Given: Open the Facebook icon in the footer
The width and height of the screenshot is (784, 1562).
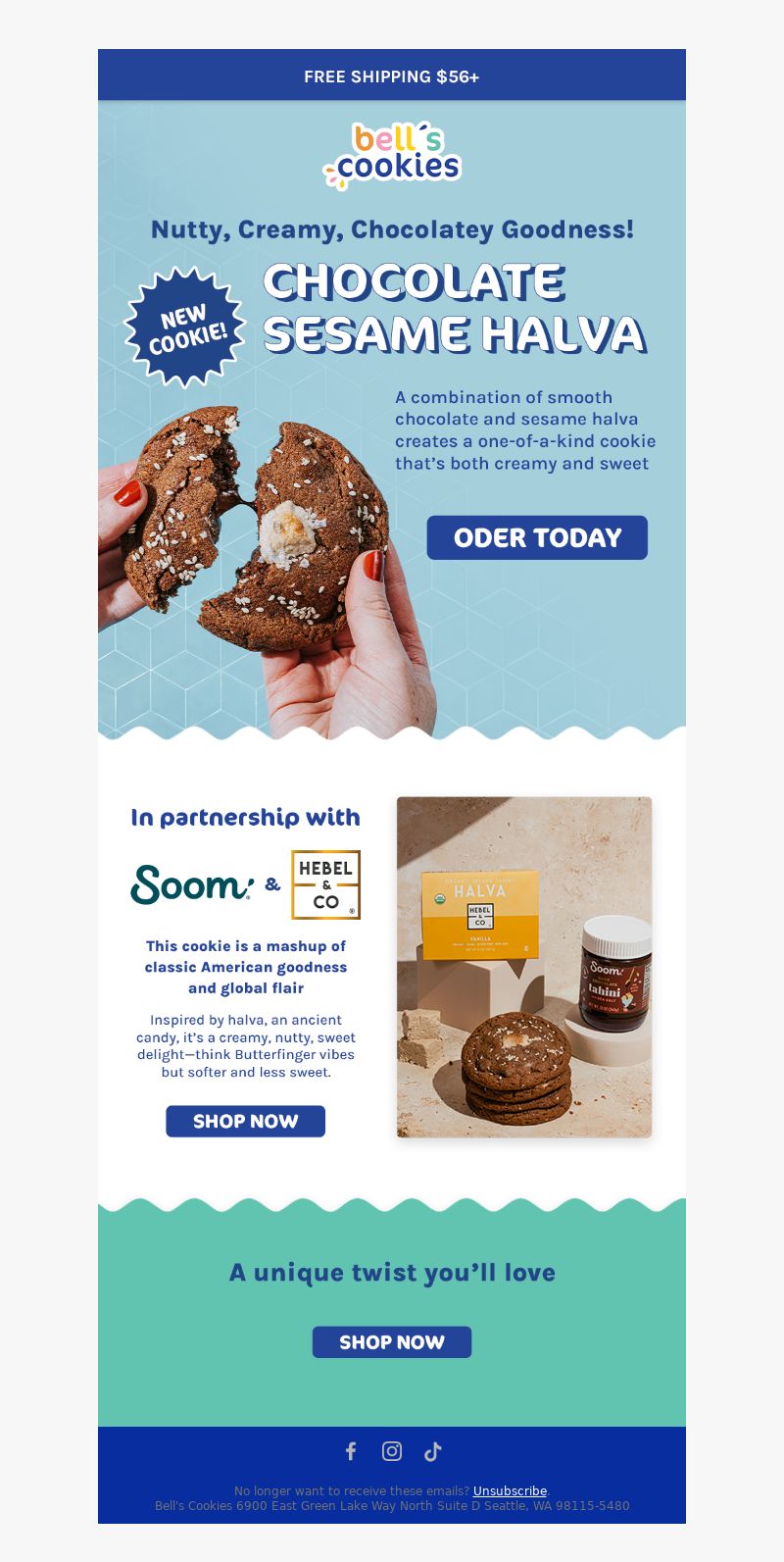Looking at the screenshot, I should click(x=351, y=1451).
